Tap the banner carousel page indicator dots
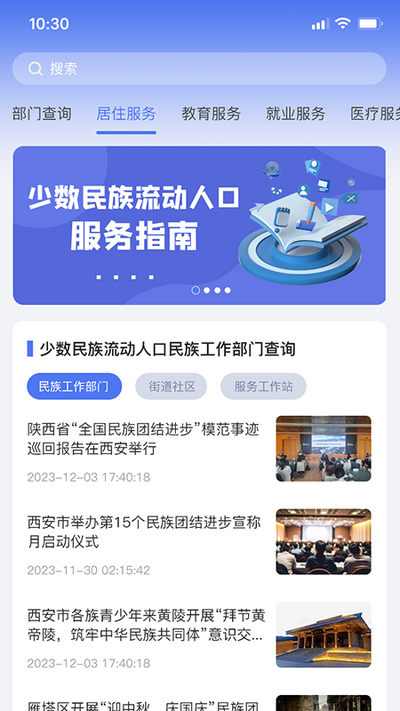This screenshot has height=711, width=400. pos(211,290)
